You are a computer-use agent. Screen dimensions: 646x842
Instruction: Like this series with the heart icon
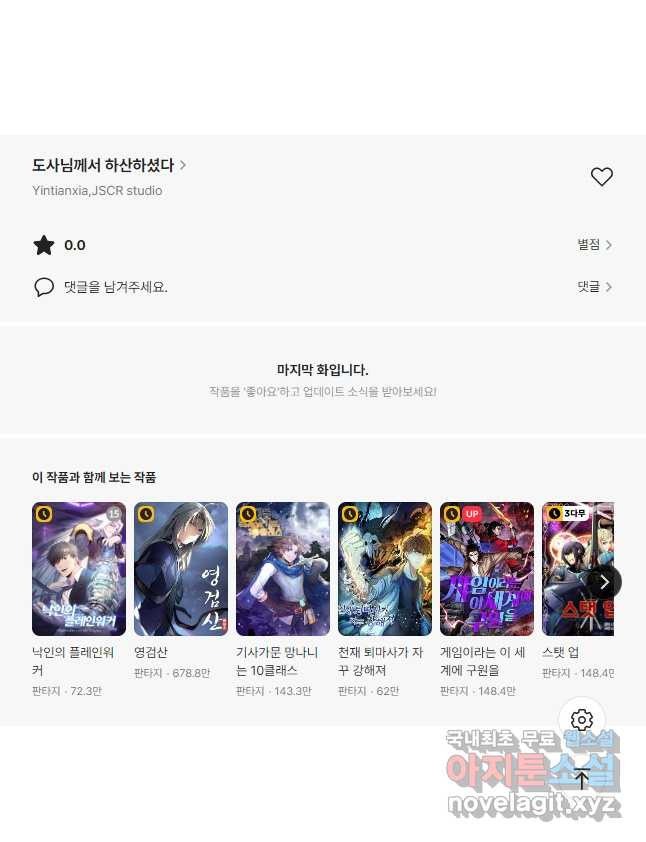(601, 177)
